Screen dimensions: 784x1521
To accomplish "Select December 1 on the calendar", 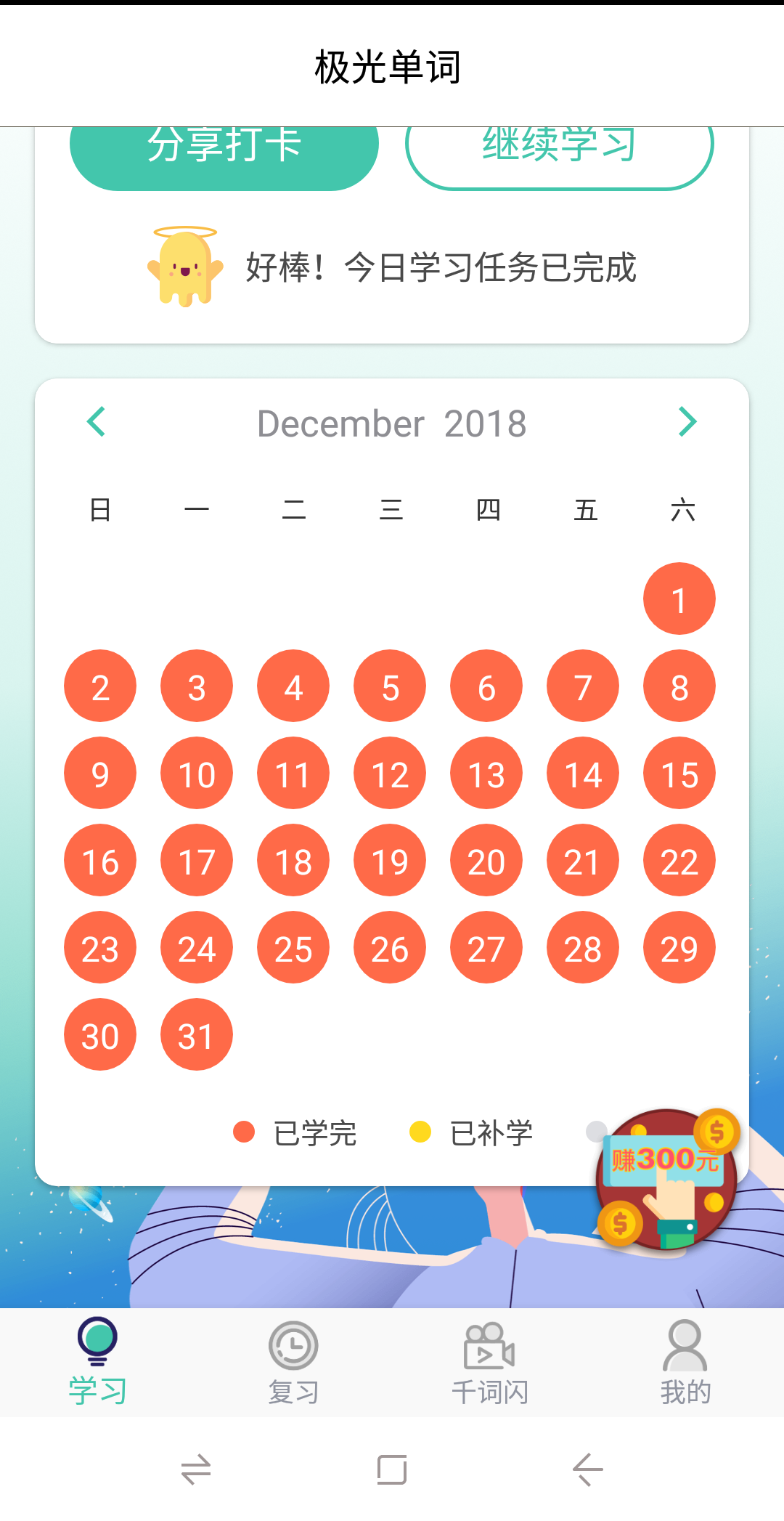I will (679, 599).
